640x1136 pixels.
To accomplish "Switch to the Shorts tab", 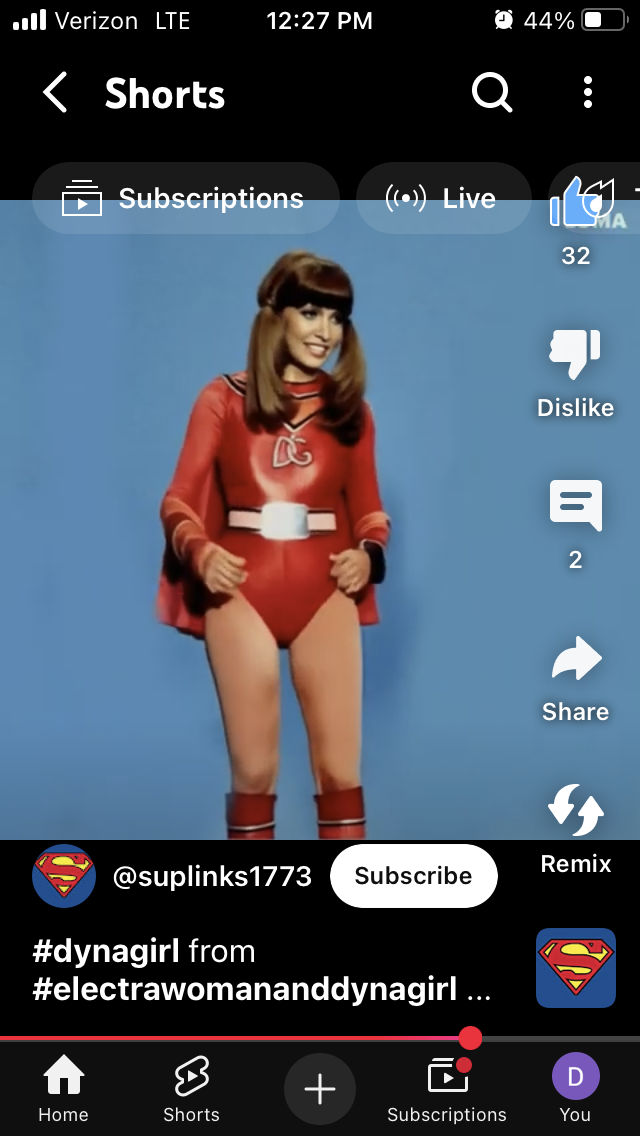I will tap(191, 1090).
